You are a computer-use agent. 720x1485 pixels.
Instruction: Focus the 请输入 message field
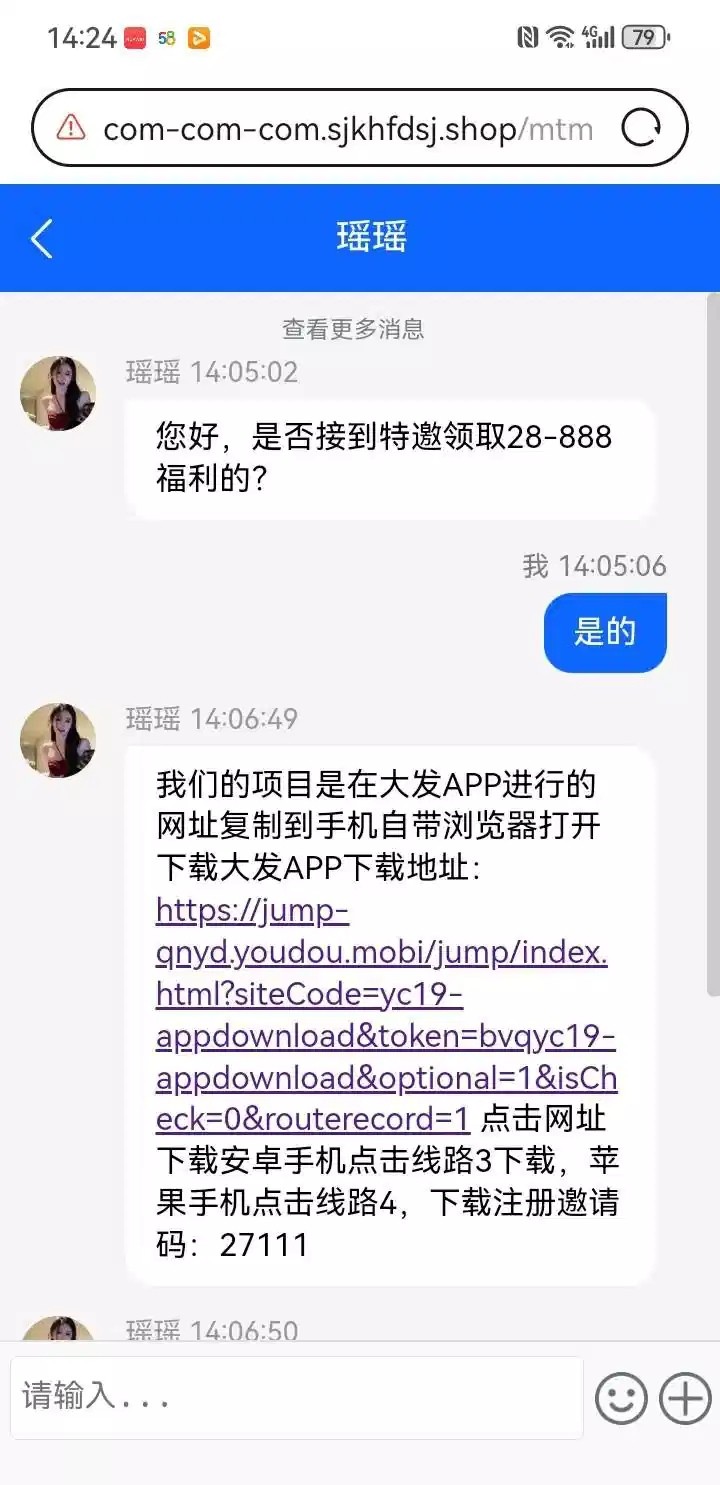coord(296,1397)
